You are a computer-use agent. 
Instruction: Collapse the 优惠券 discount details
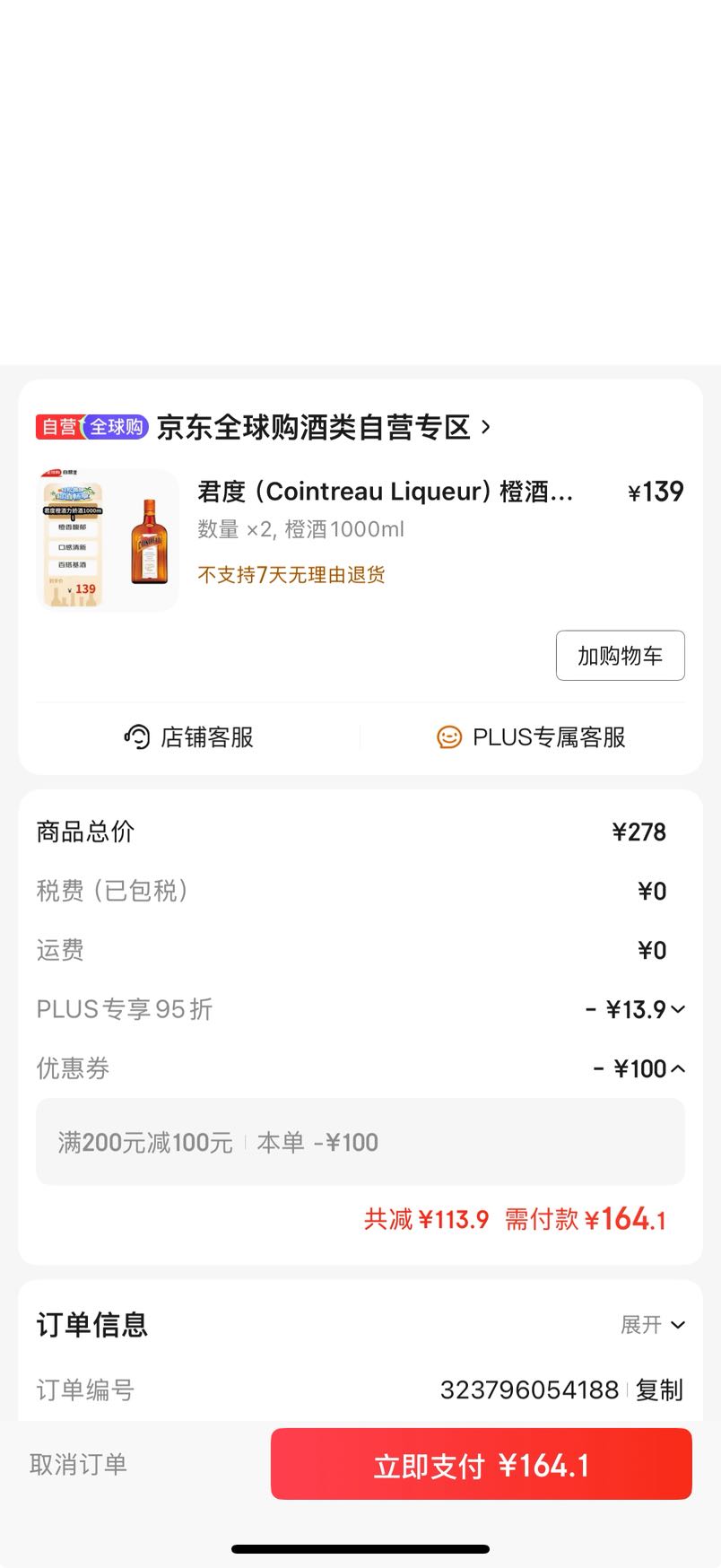(639, 1068)
